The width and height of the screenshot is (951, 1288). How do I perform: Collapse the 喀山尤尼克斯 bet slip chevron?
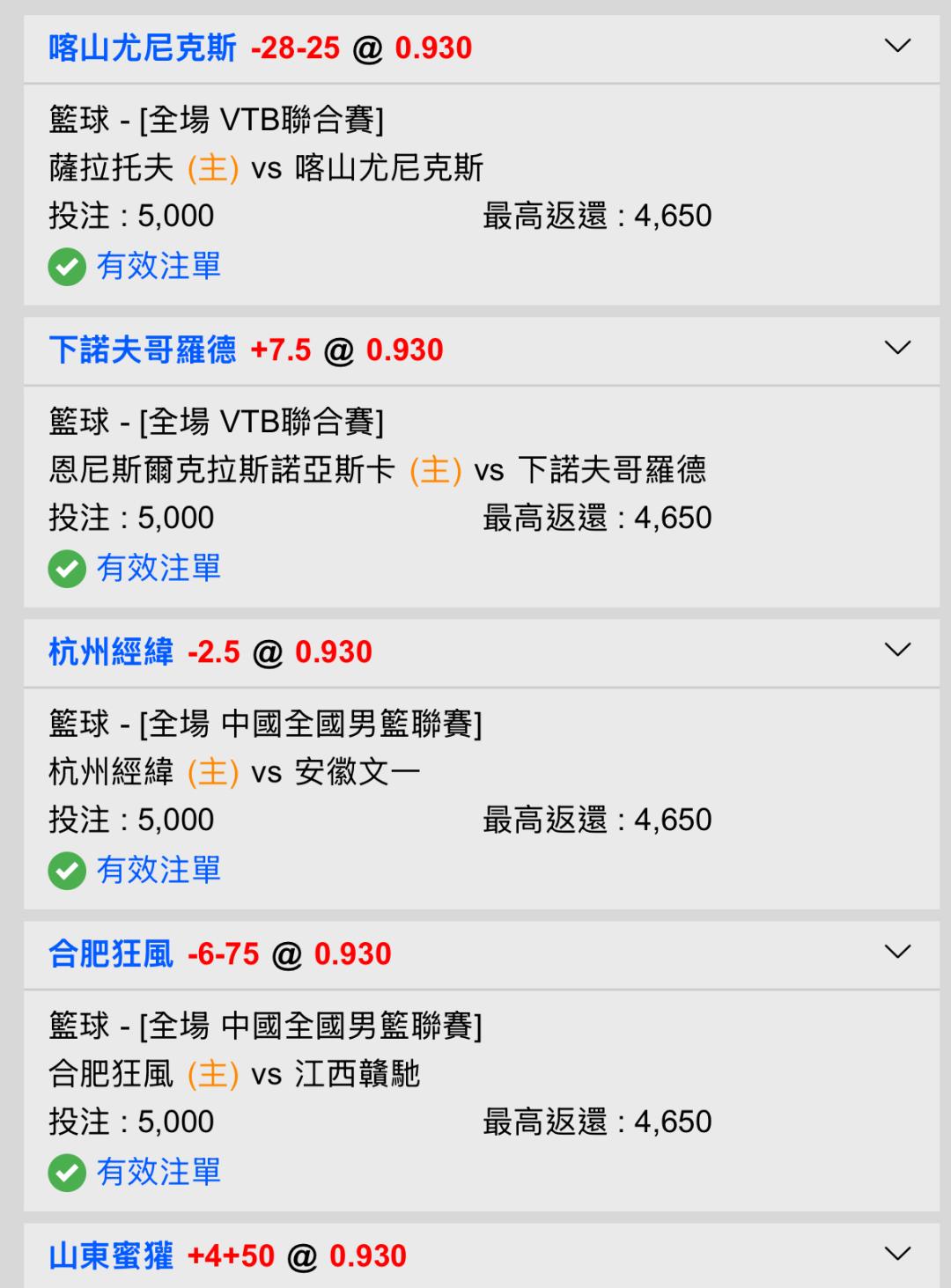click(x=896, y=46)
